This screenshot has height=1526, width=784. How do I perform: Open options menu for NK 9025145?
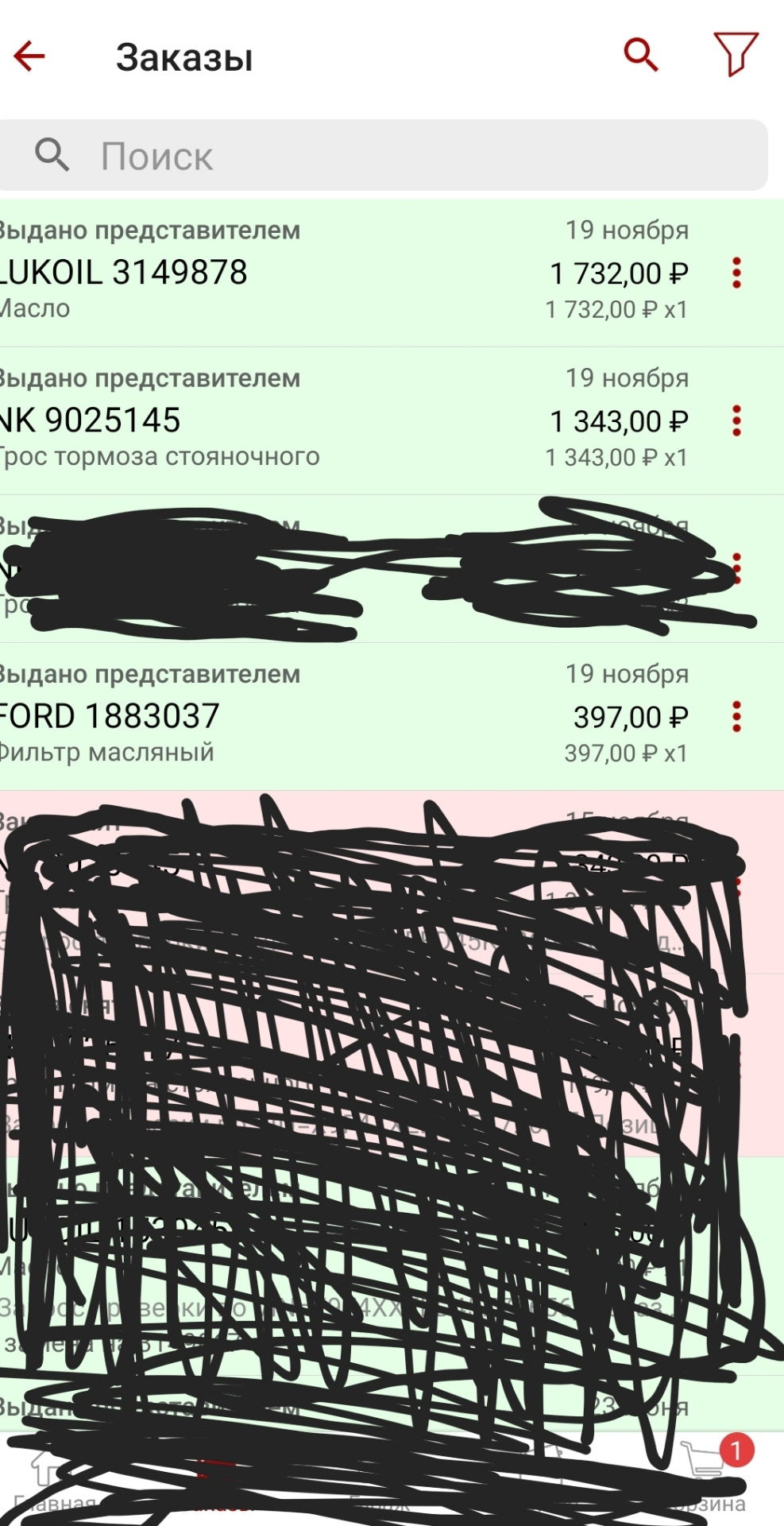pyautogui.click(x=736, y=420)
